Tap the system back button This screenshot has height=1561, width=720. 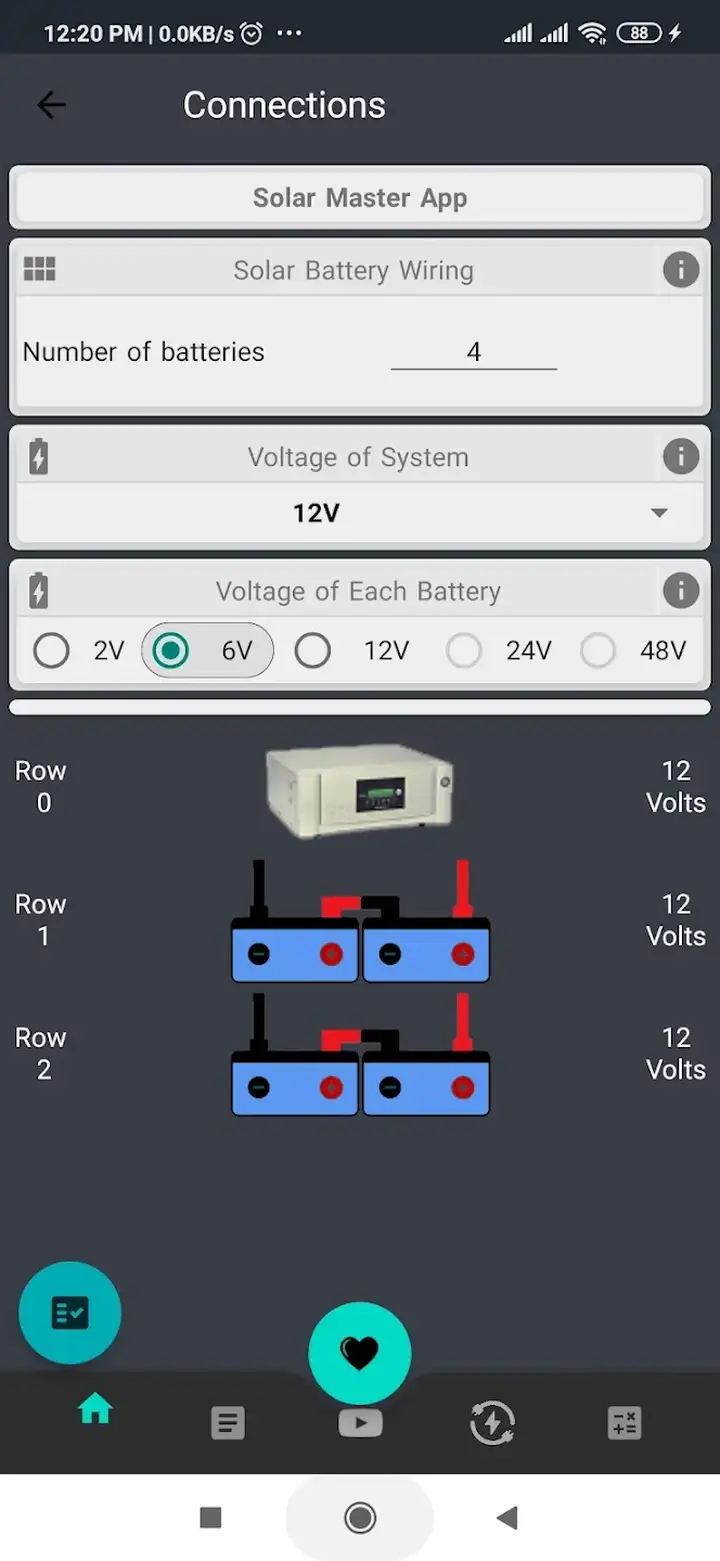coord(507,1518)
